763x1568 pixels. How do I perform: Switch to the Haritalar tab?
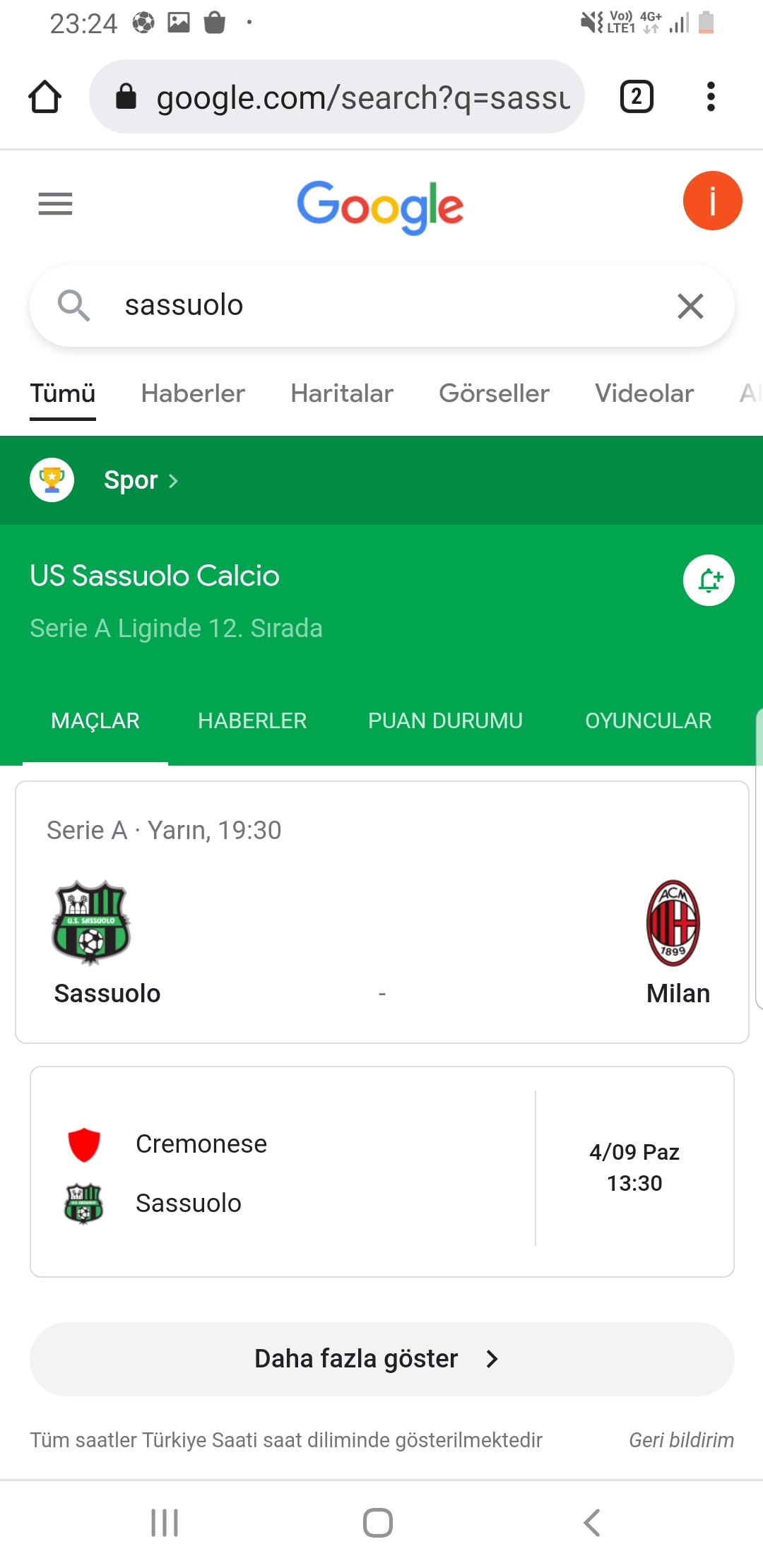coord(342,393)
